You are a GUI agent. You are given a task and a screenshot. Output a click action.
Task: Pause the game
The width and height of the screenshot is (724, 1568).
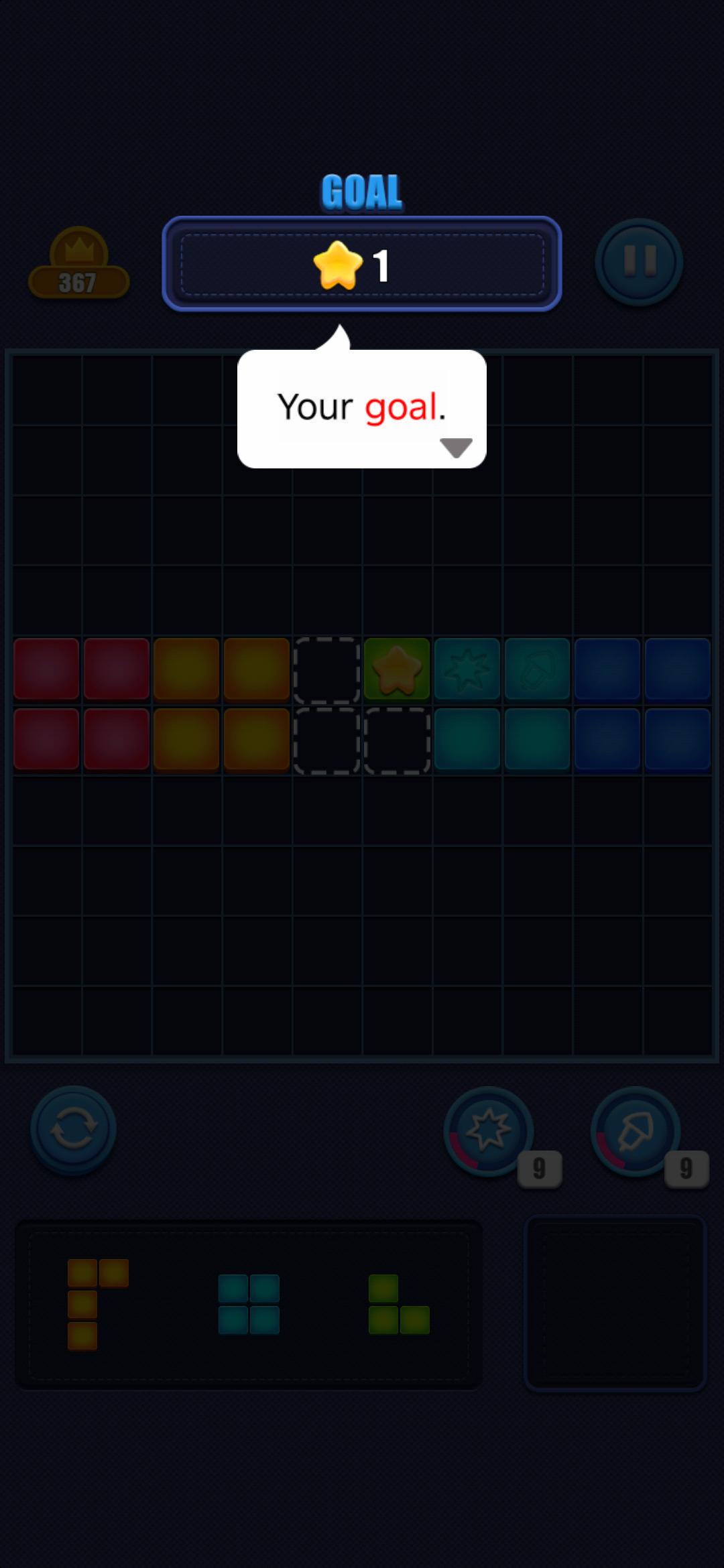[x=639, y=262]
